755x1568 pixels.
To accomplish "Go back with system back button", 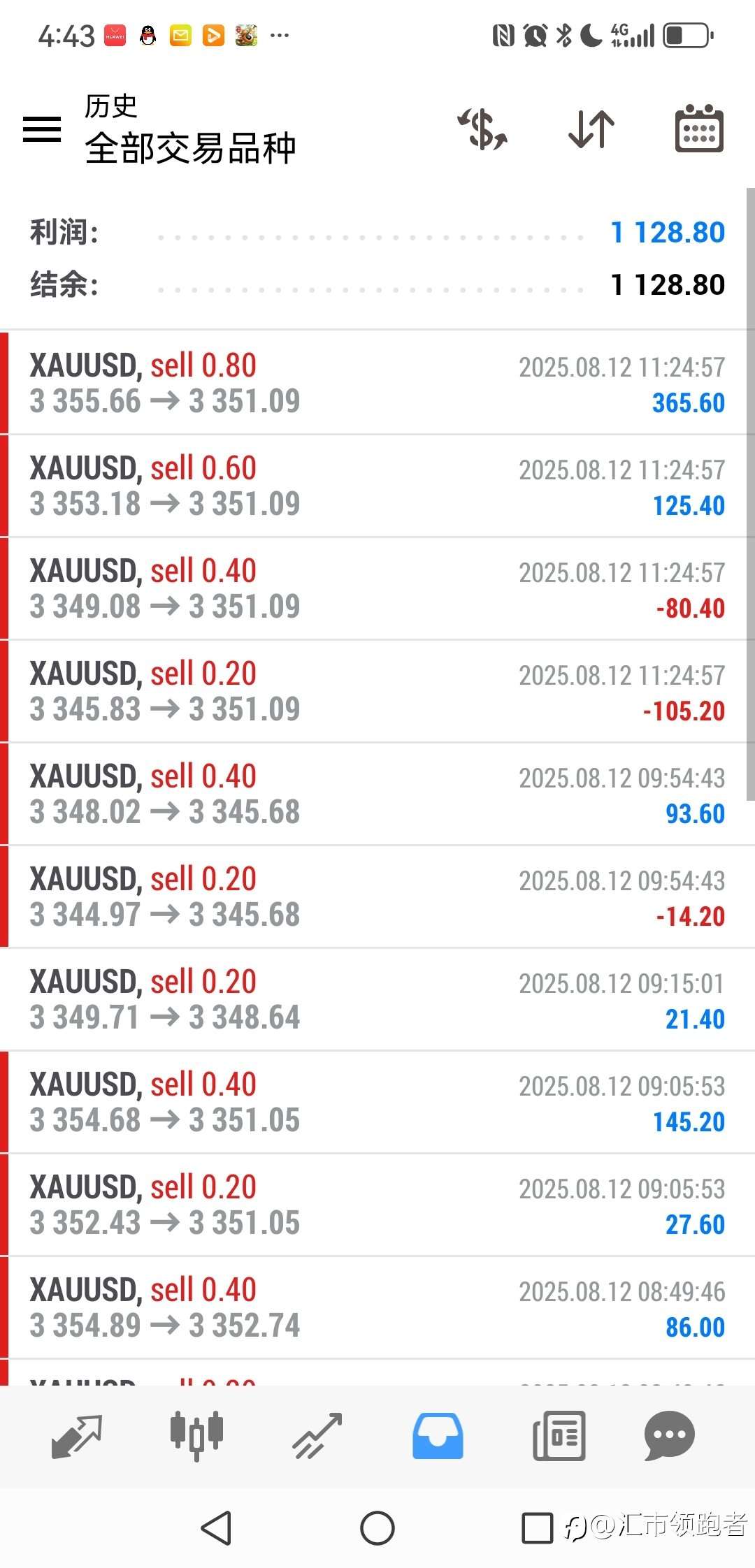I will (216, 1528).
